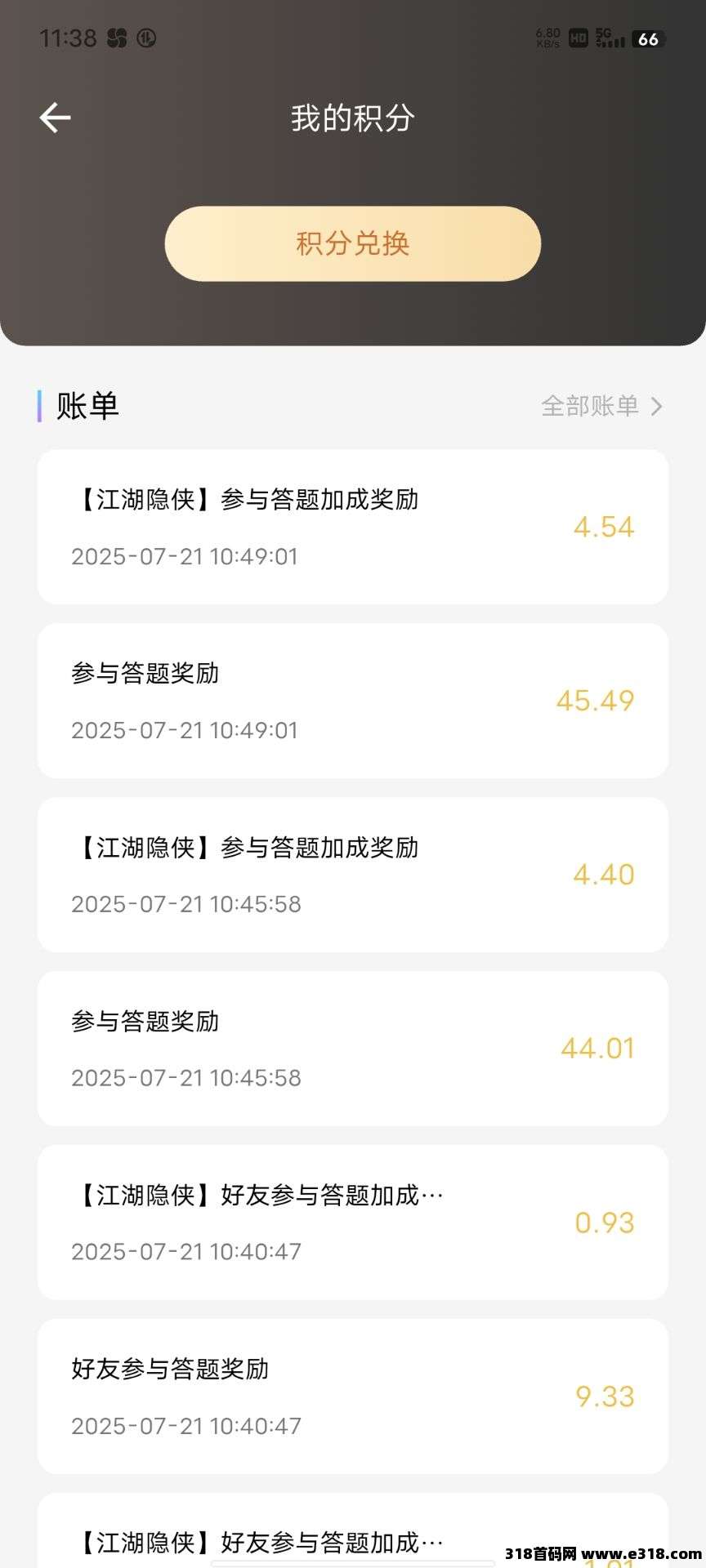Tap the 积分兑换 button
The image size is (706, 1568).
click(352, 243)
